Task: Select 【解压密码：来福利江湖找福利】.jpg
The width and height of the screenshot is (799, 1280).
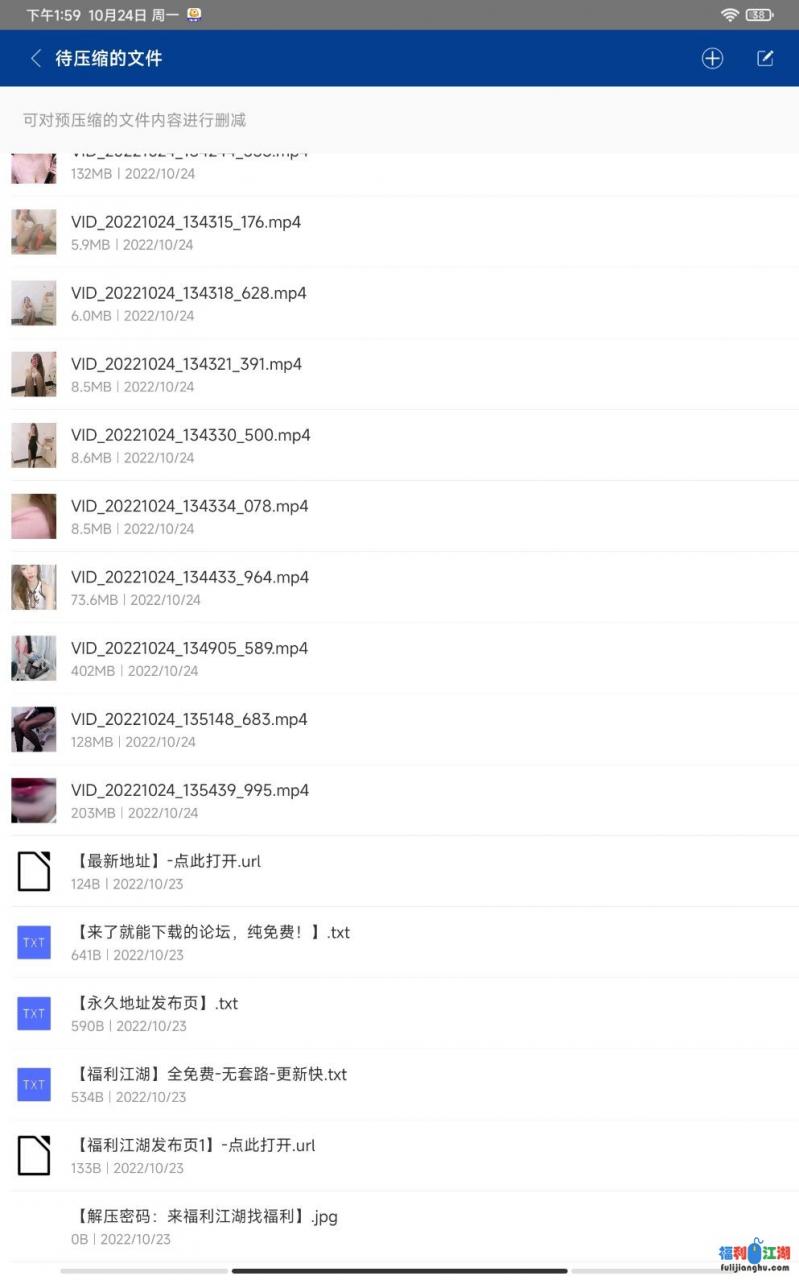Action: [x=205, y=1217]
